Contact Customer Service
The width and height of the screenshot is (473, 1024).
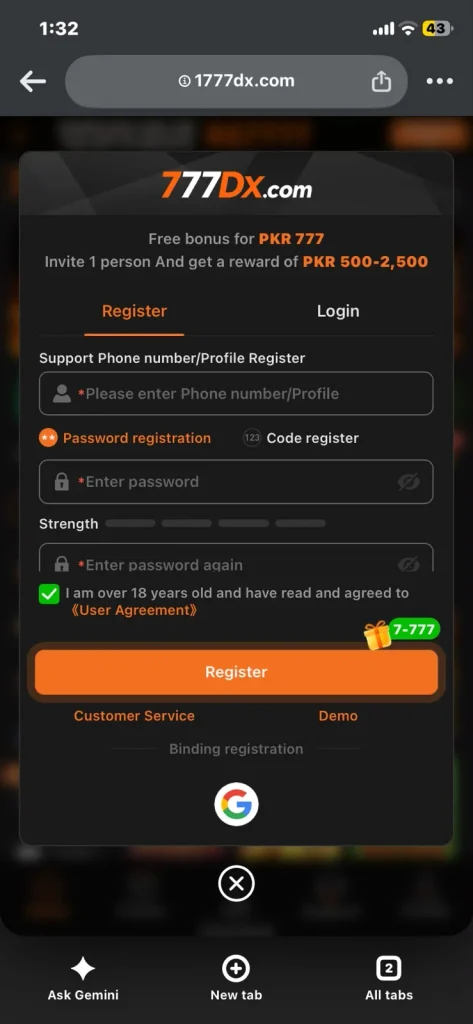[x=134, y=716]
